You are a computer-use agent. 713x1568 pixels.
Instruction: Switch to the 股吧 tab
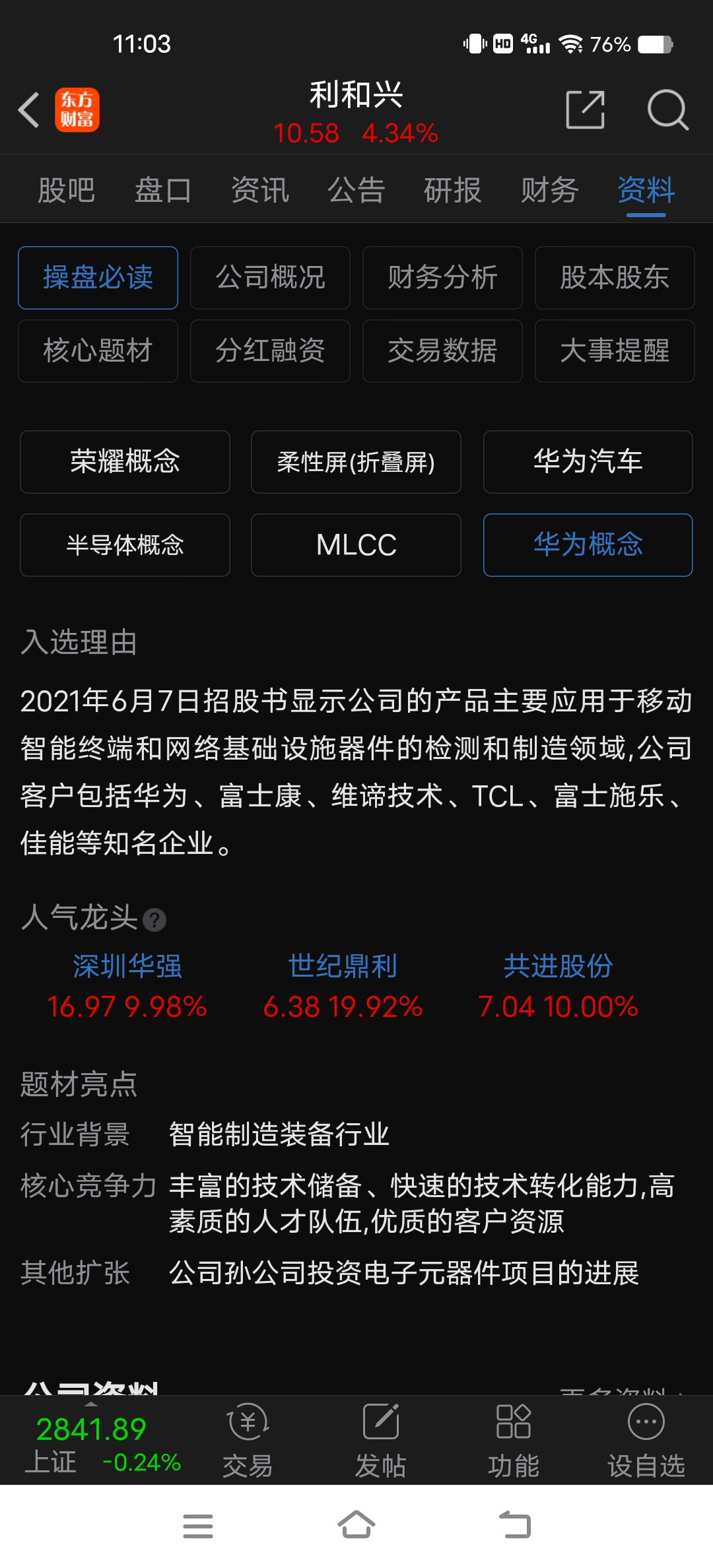[x=67, y=191]
